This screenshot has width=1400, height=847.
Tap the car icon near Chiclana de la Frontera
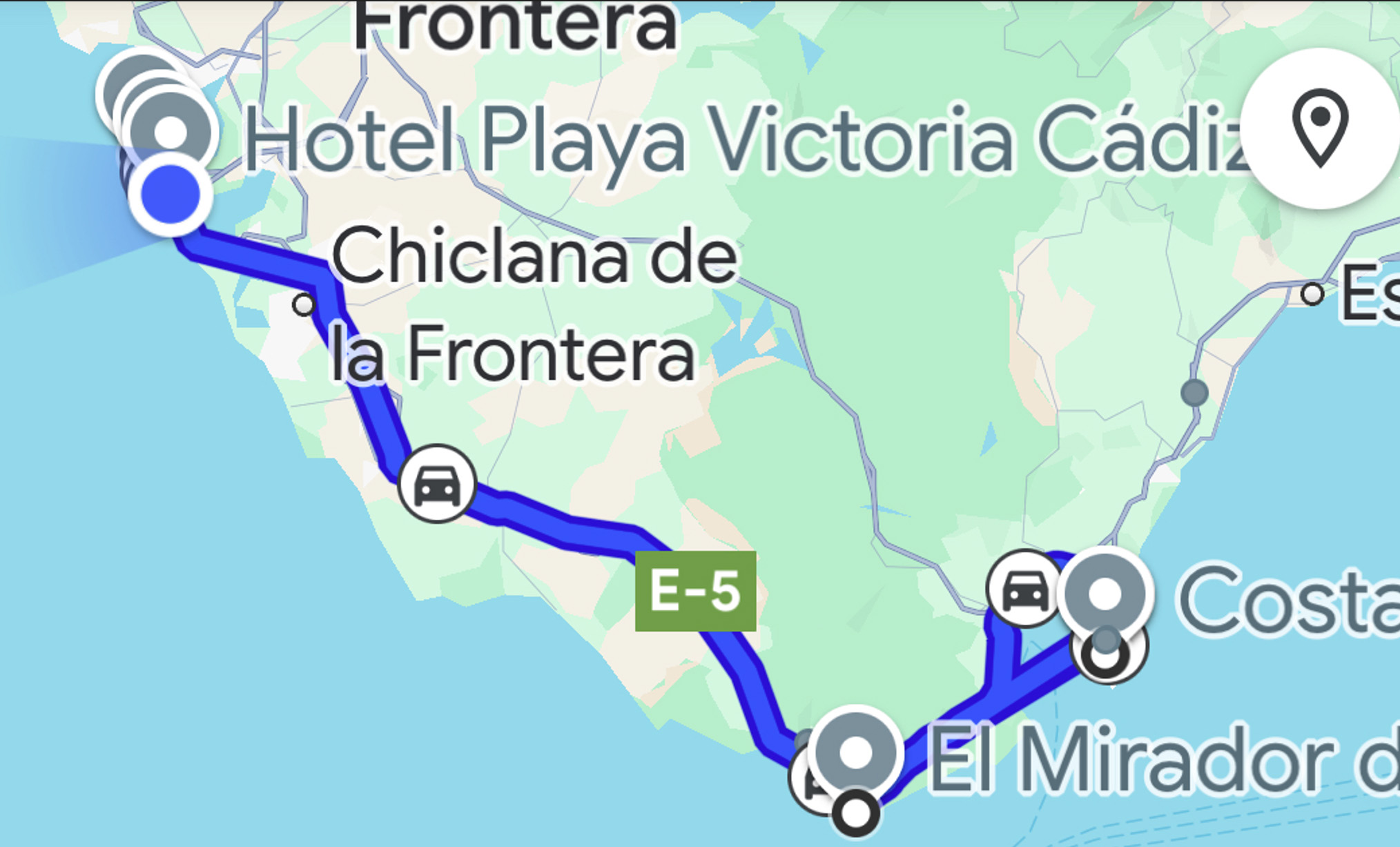437,483
